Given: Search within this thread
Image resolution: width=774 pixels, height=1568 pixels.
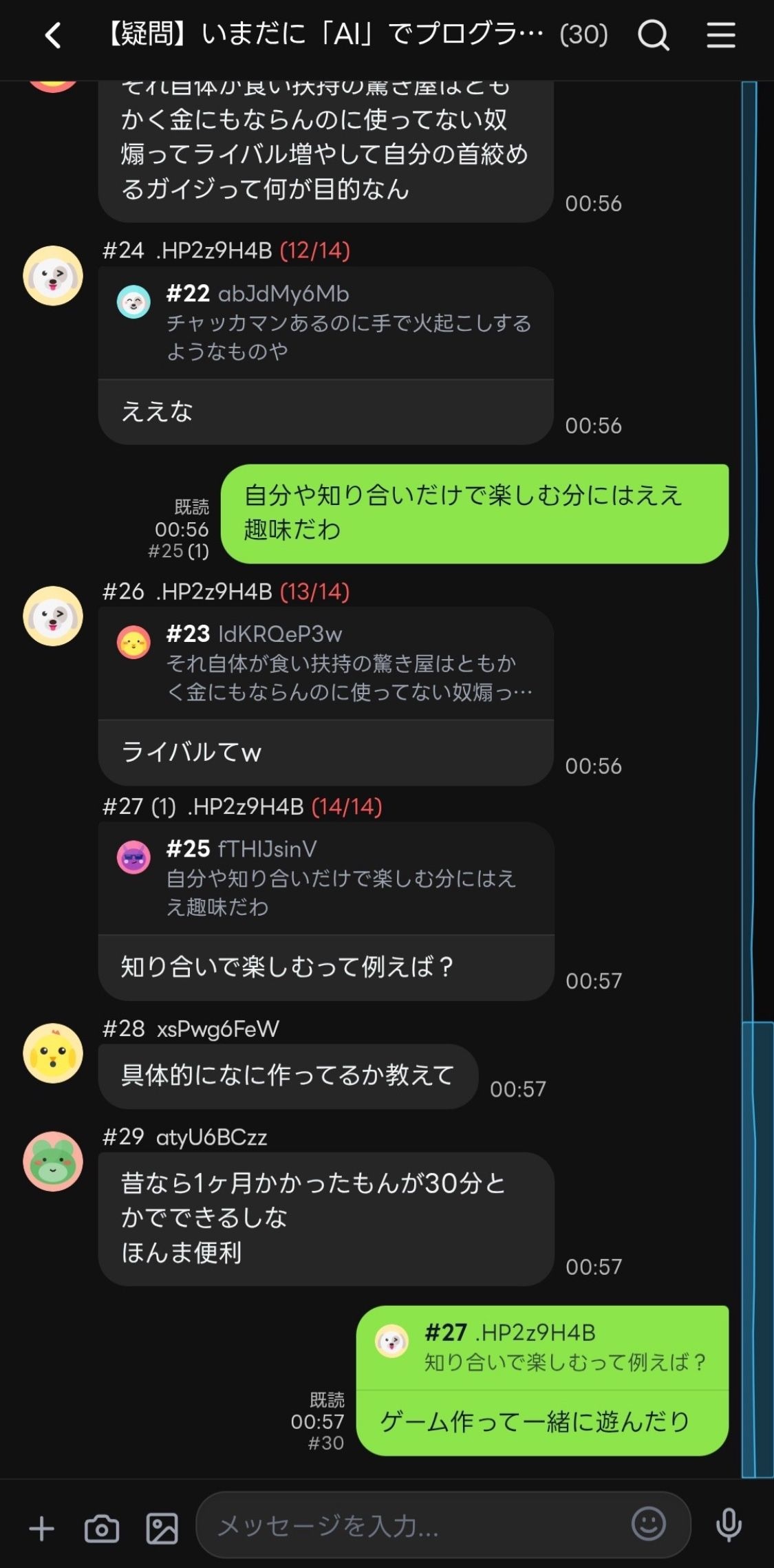Looking at the screenshot, I should (653, 35).
